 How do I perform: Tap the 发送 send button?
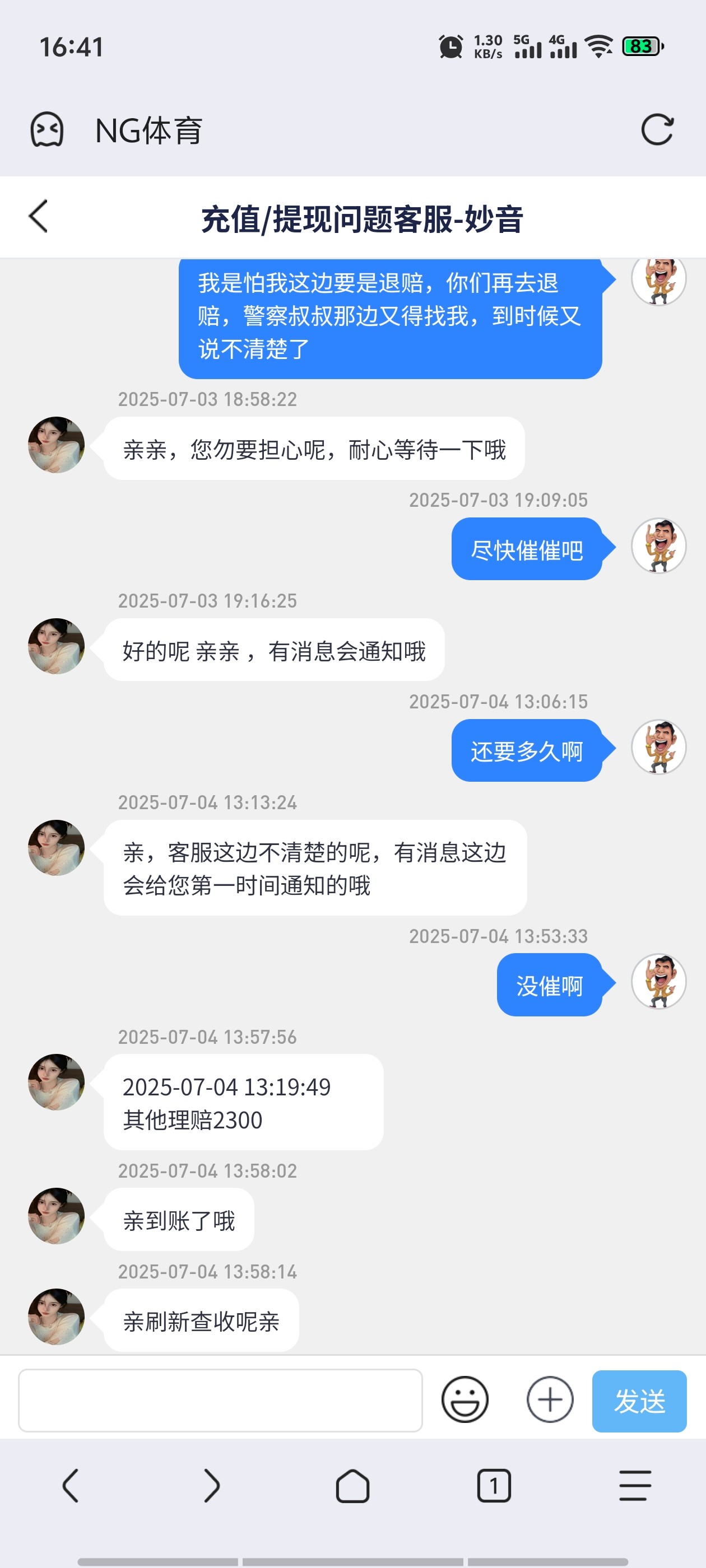tap(638, 1401)
